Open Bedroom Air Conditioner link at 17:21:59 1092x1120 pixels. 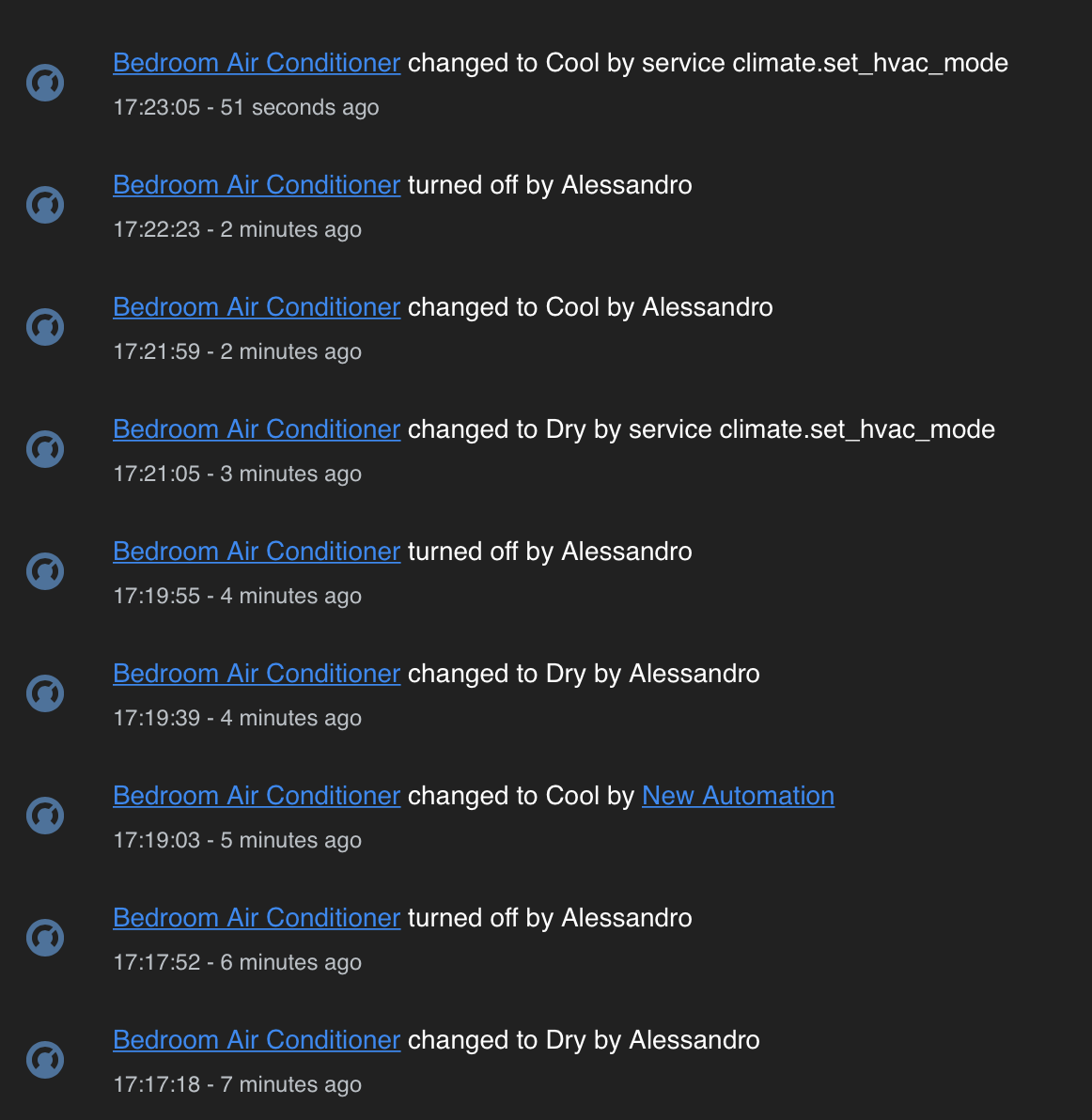[257, 307]
